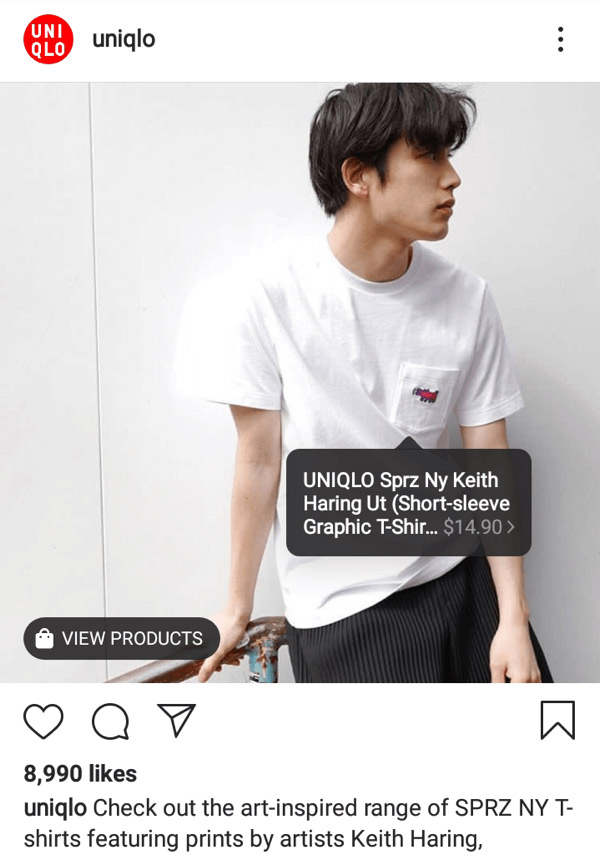Tap the View Products button
Image resolution: width=600 pixels, height=855 pixels.
120,638
